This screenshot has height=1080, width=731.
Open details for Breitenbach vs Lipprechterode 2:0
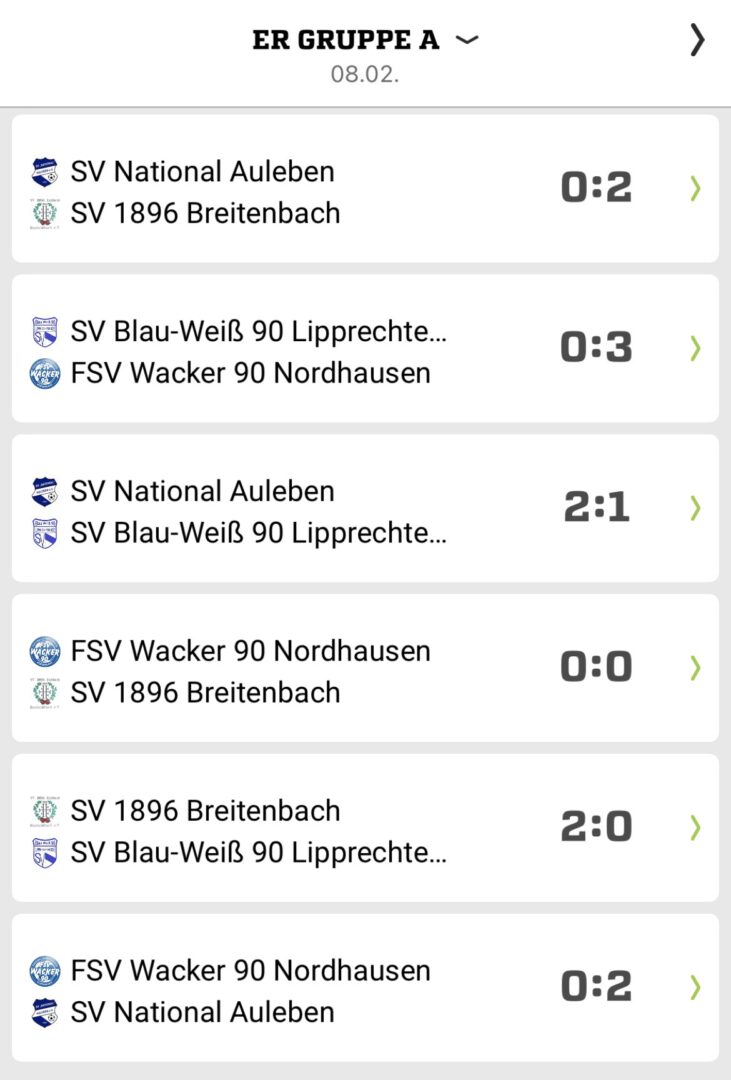pos(695,828)
